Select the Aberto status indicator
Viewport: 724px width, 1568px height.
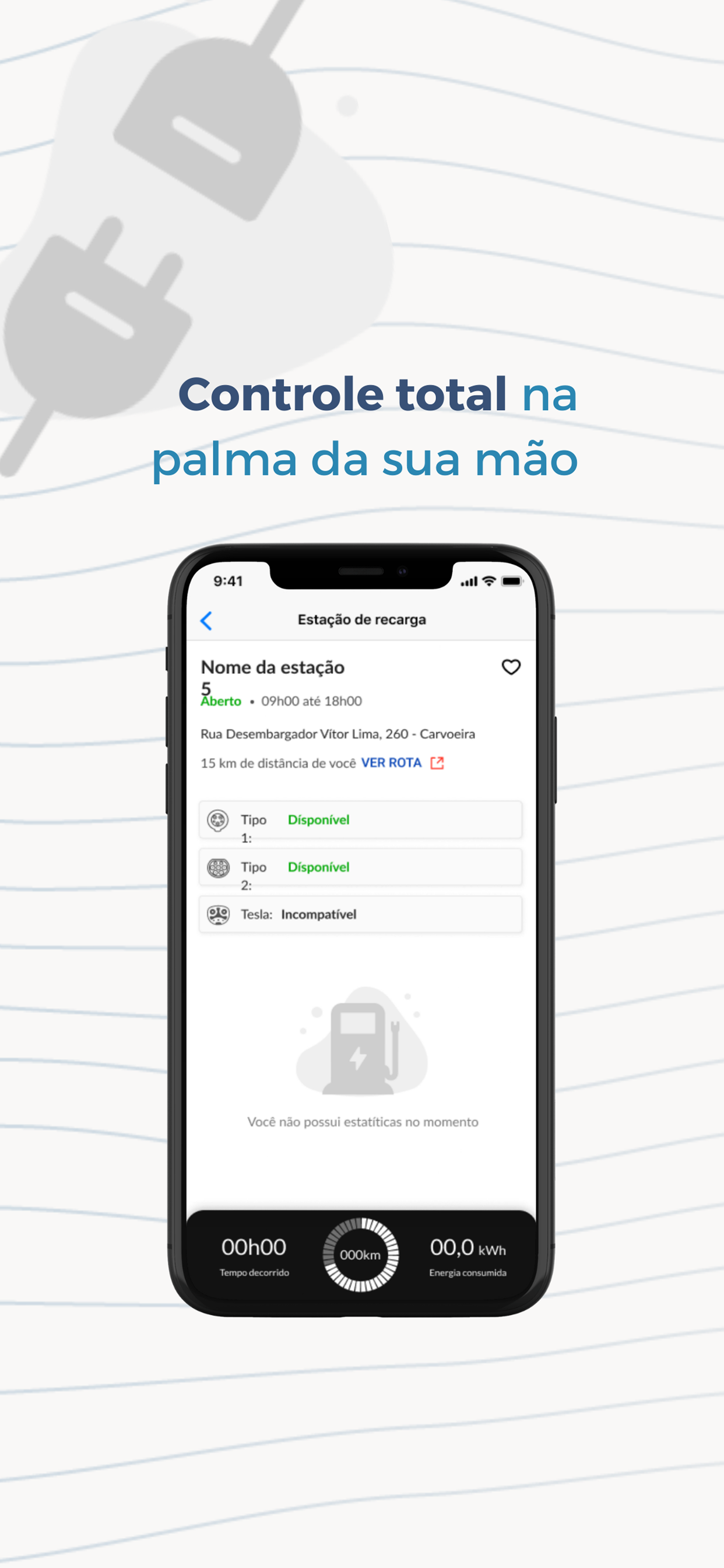point(221,701)
